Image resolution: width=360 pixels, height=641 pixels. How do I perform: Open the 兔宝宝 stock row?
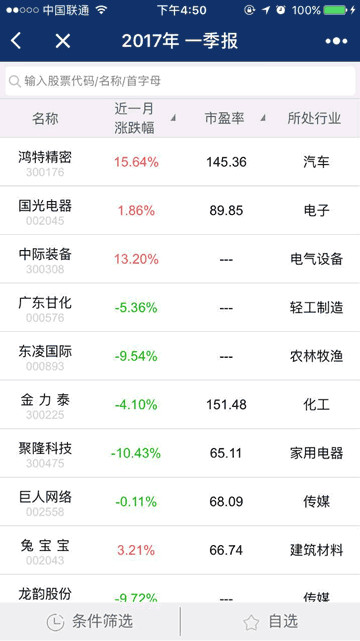[x=180, y=550]
